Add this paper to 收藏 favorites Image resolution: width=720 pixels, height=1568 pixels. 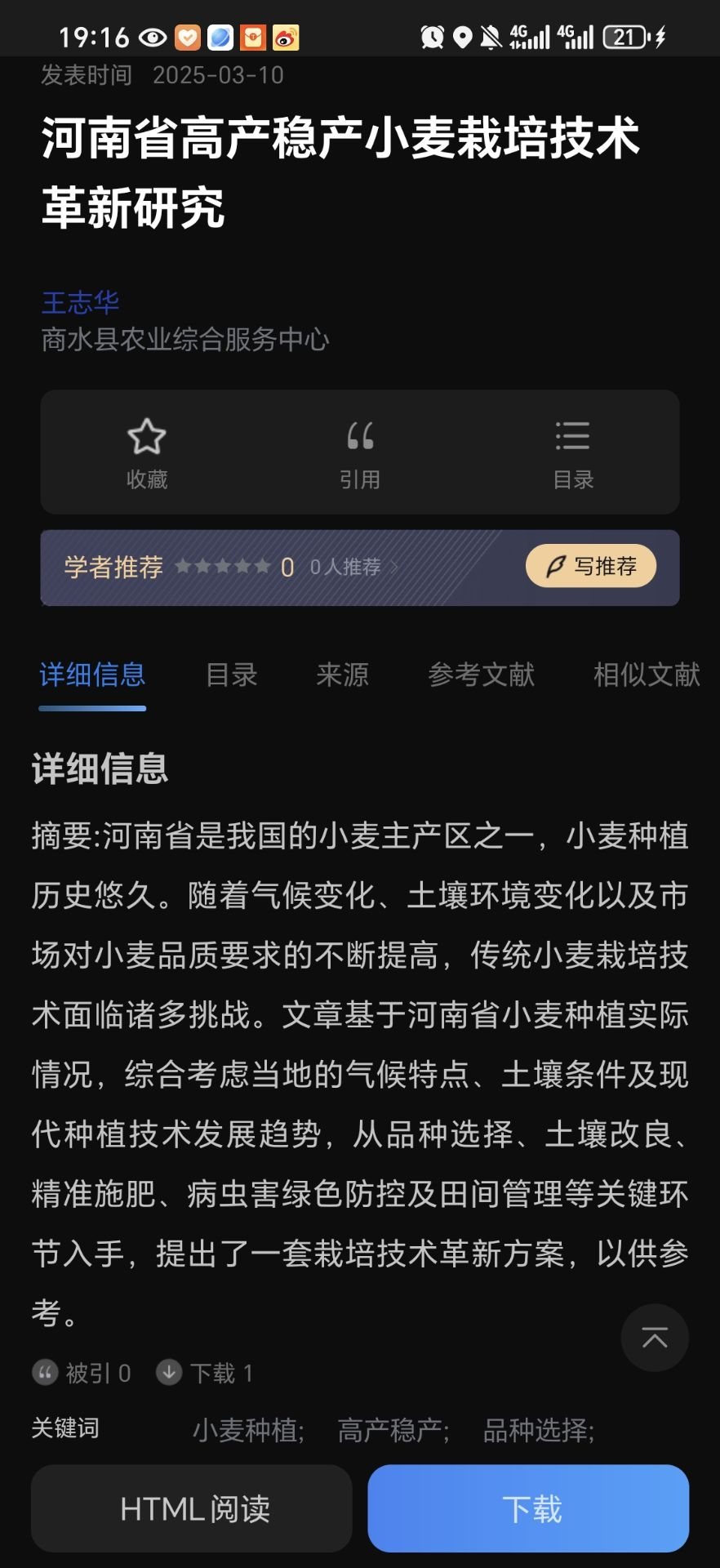coord(147,453)
